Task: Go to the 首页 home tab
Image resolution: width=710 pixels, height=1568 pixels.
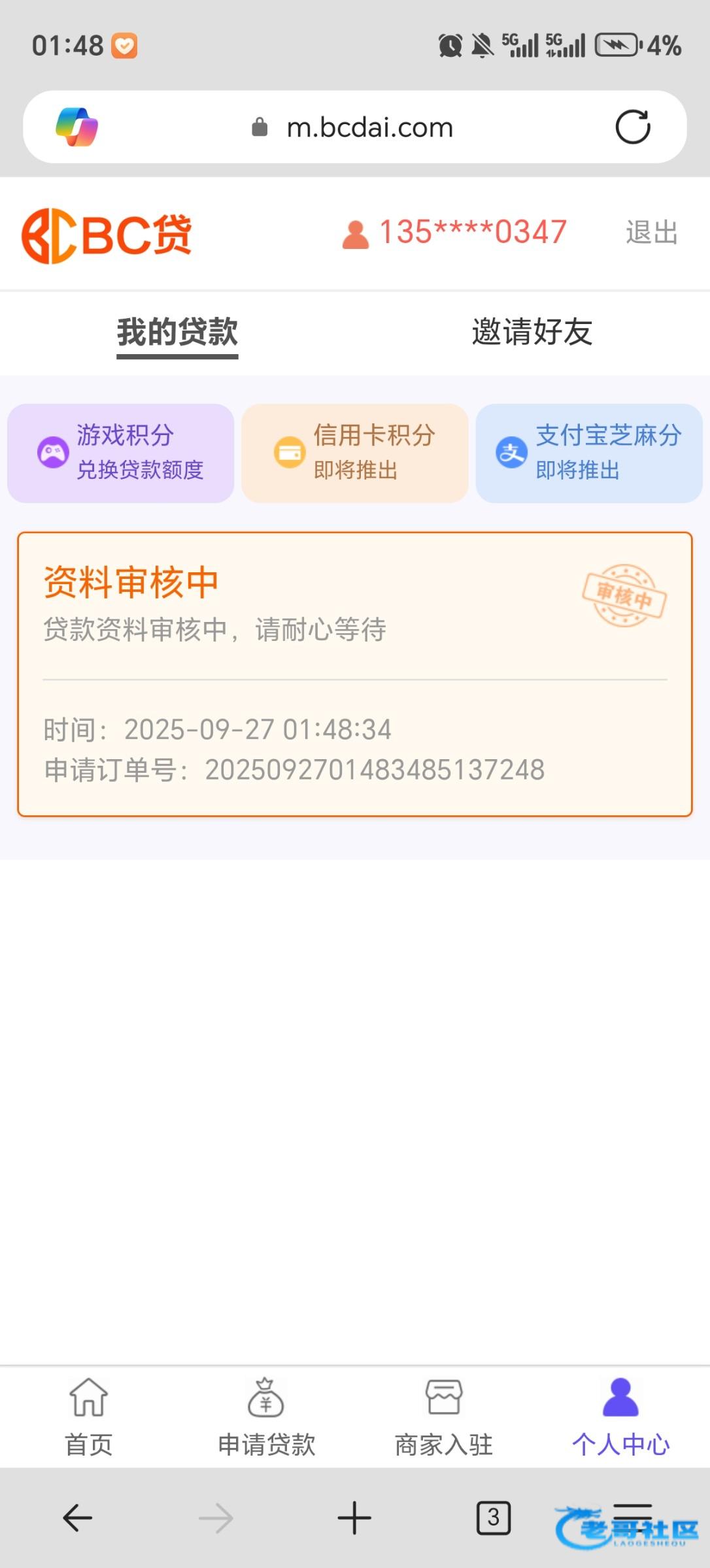Action: coord(89,1416)
